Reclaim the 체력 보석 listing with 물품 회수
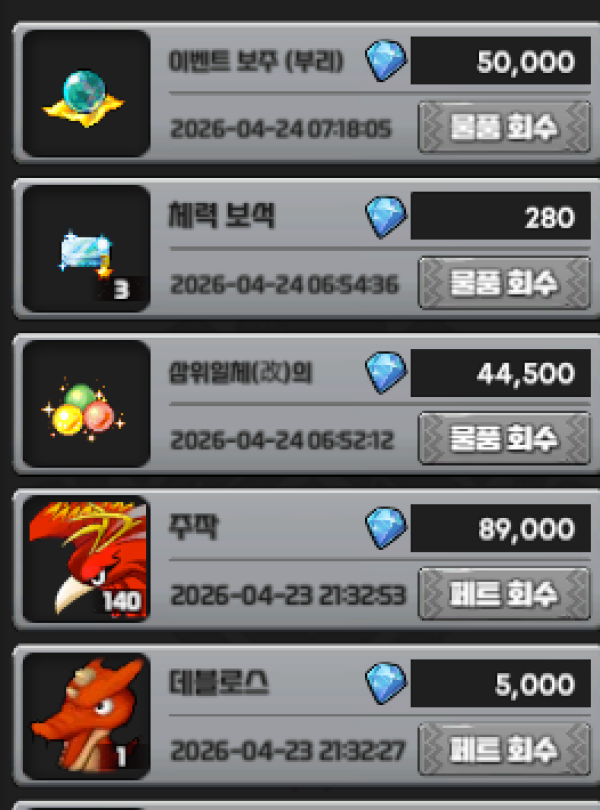This screenshot has height=810, width=600. pos(502,284)
